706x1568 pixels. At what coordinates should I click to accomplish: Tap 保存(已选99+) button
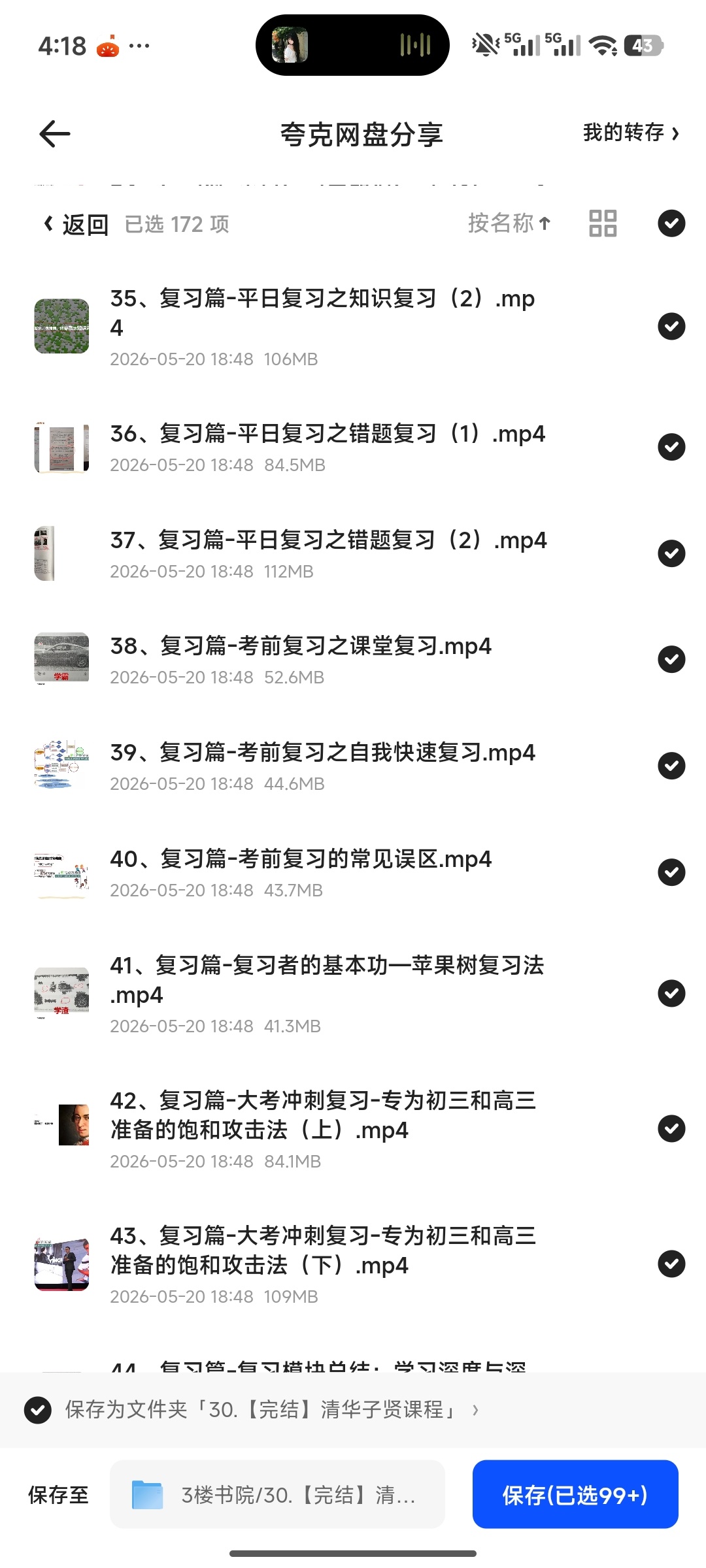[x=575, y=1494]
